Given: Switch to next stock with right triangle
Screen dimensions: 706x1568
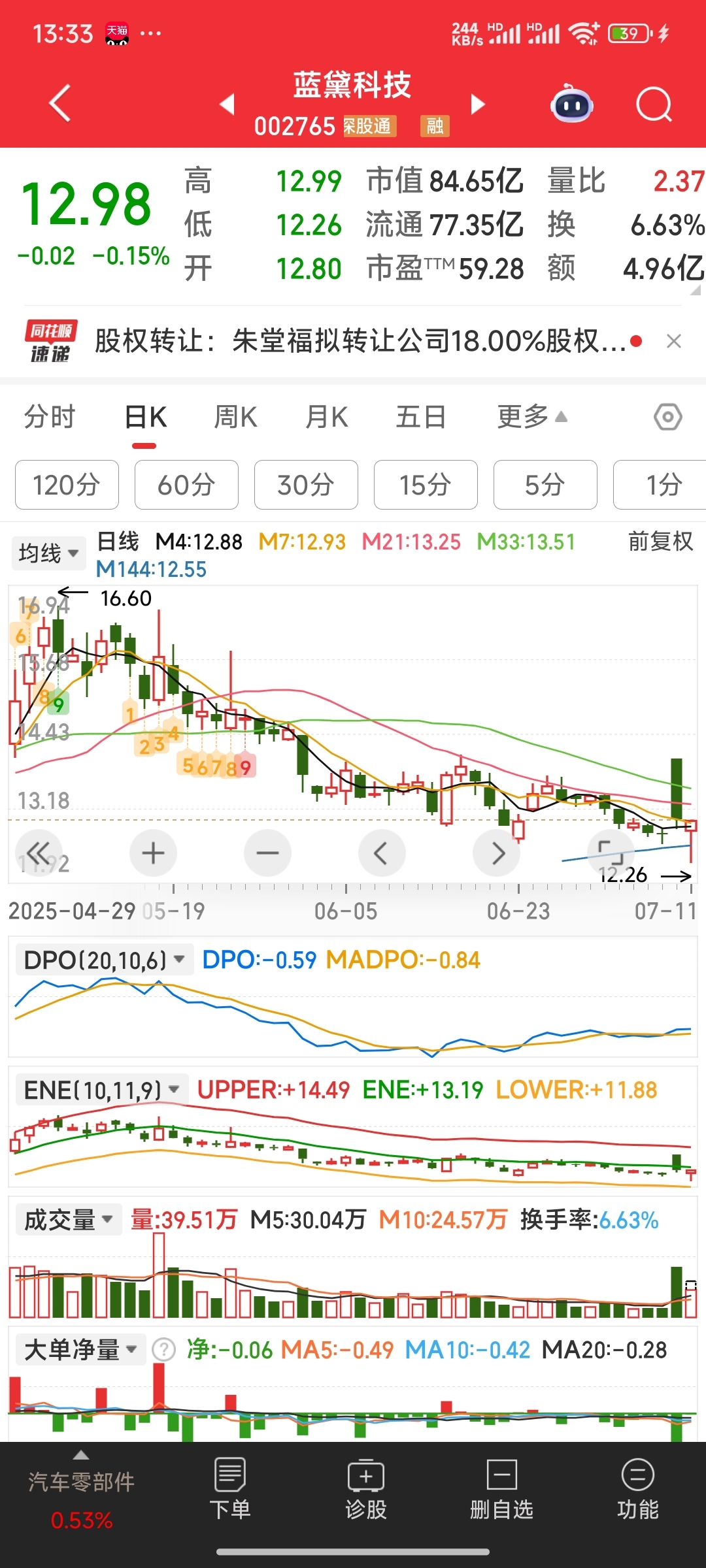Looking at the screenshot, I should click(x=478, y=105).
